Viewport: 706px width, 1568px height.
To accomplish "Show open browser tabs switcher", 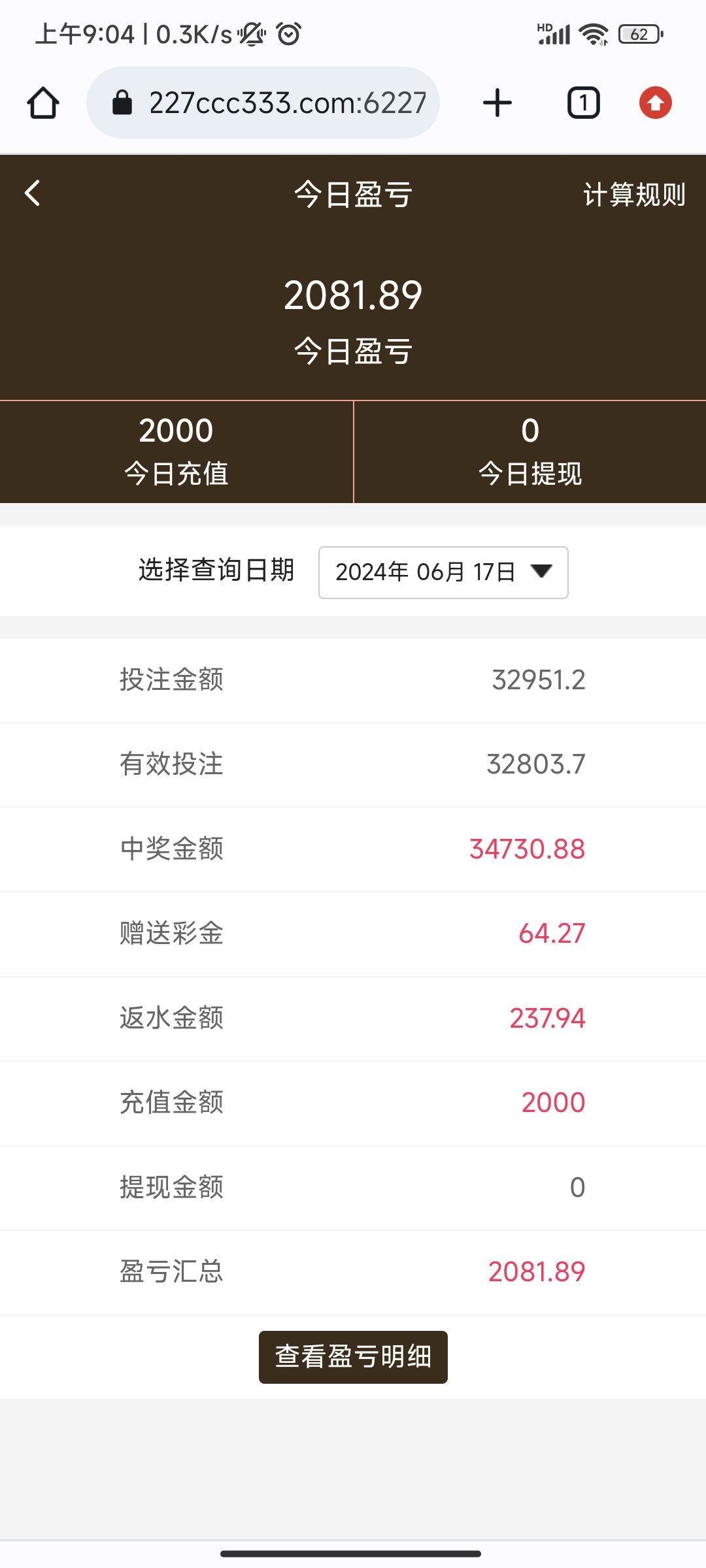I will click(x=583, y=103).
